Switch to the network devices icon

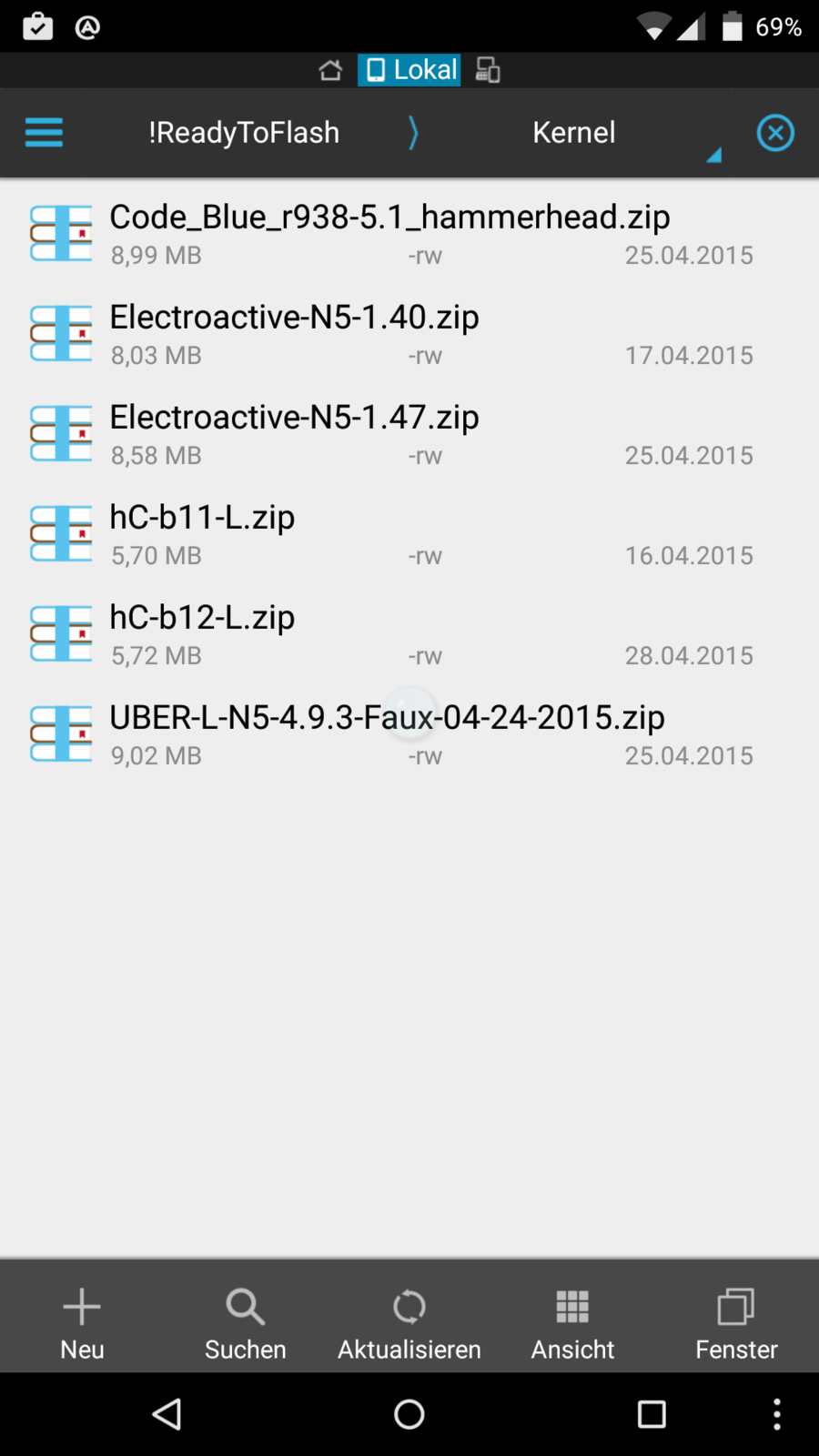point(488,70)
